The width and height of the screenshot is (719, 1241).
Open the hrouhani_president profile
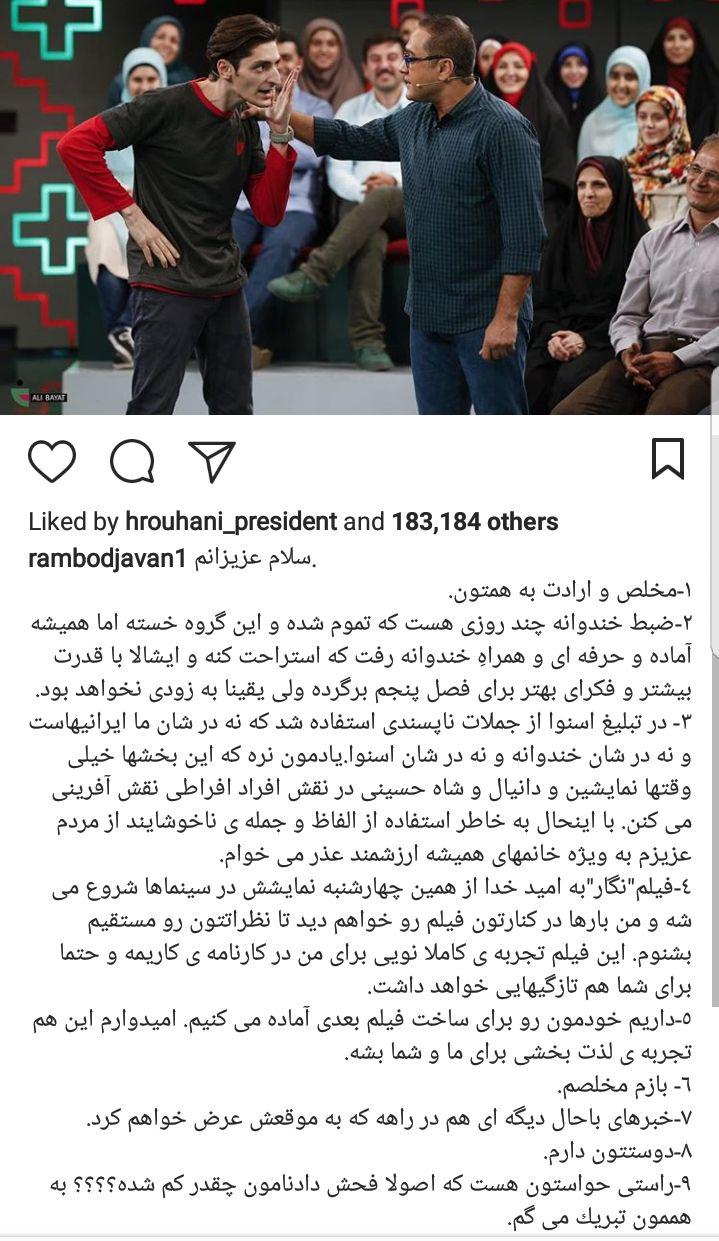click(231, 522)
